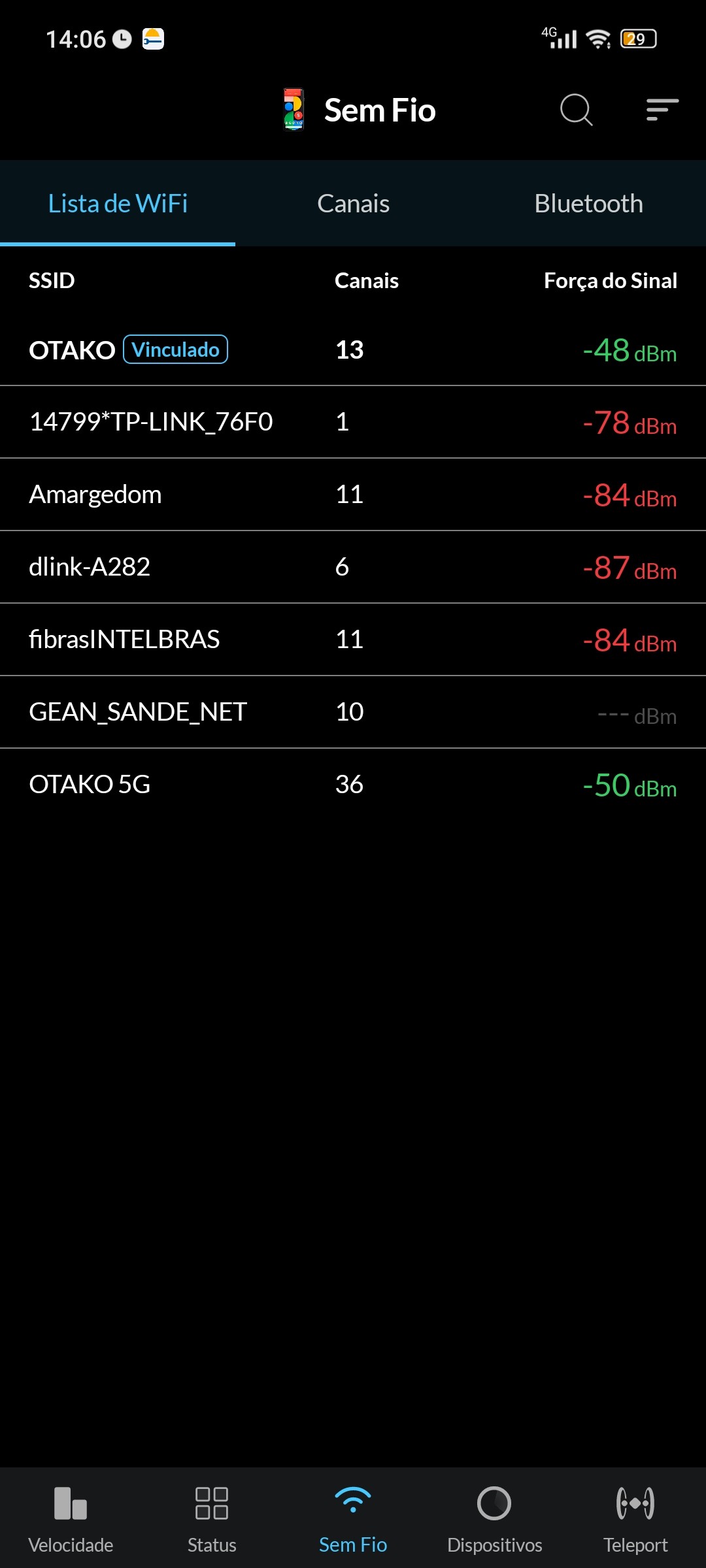Screen dimensions: 706x1568
Task: View the Amargedom network details
Action: click(x=353, y=495)
